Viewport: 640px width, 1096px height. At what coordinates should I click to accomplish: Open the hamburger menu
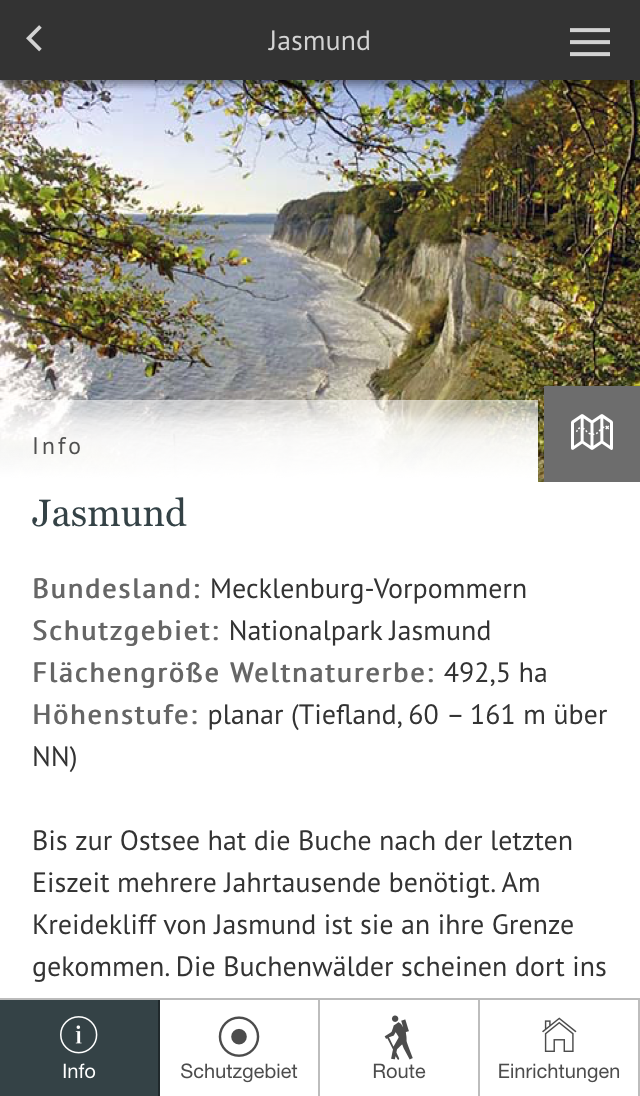click(590, 41)
